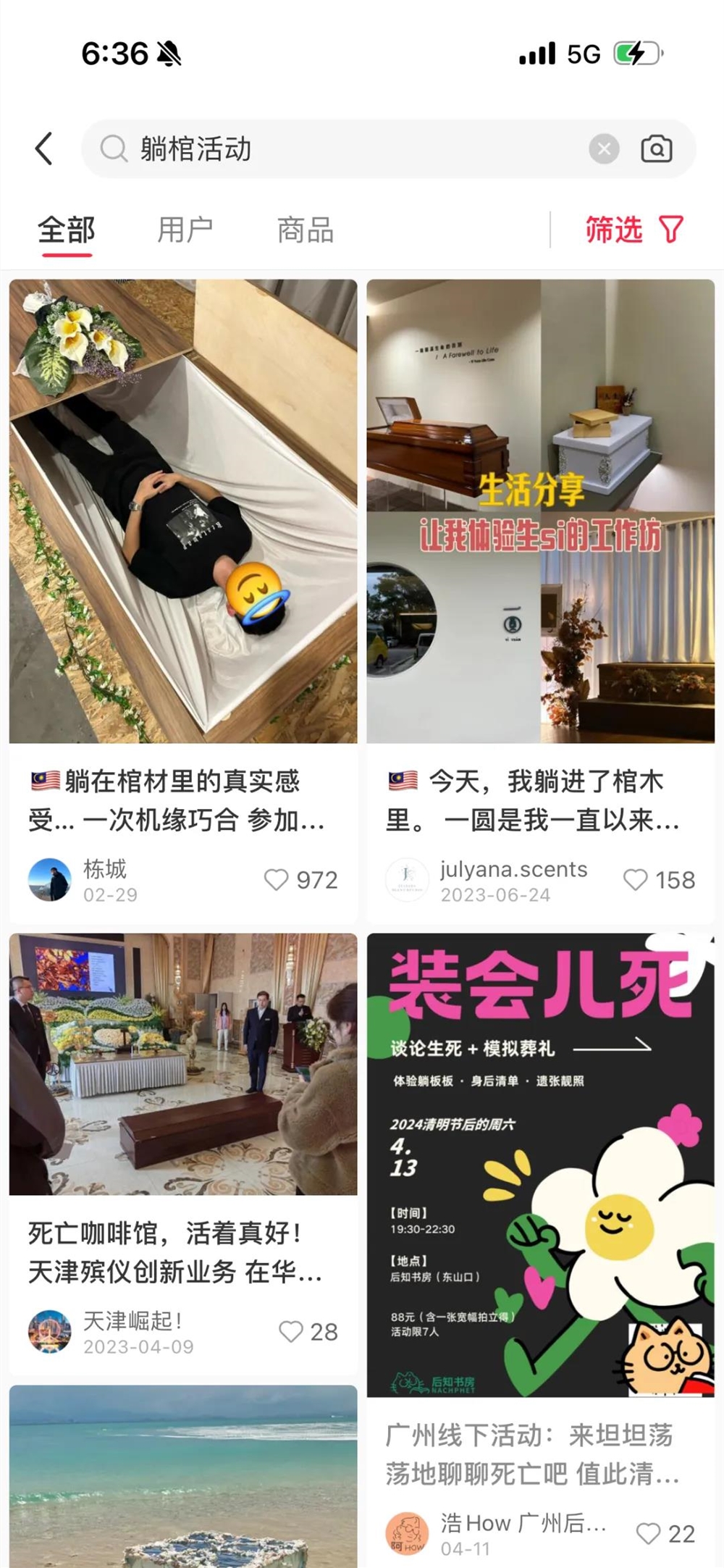Open the camera search icon
Image resolution: width=724 pixels, height=1568 pixels.
pos(656,148)
